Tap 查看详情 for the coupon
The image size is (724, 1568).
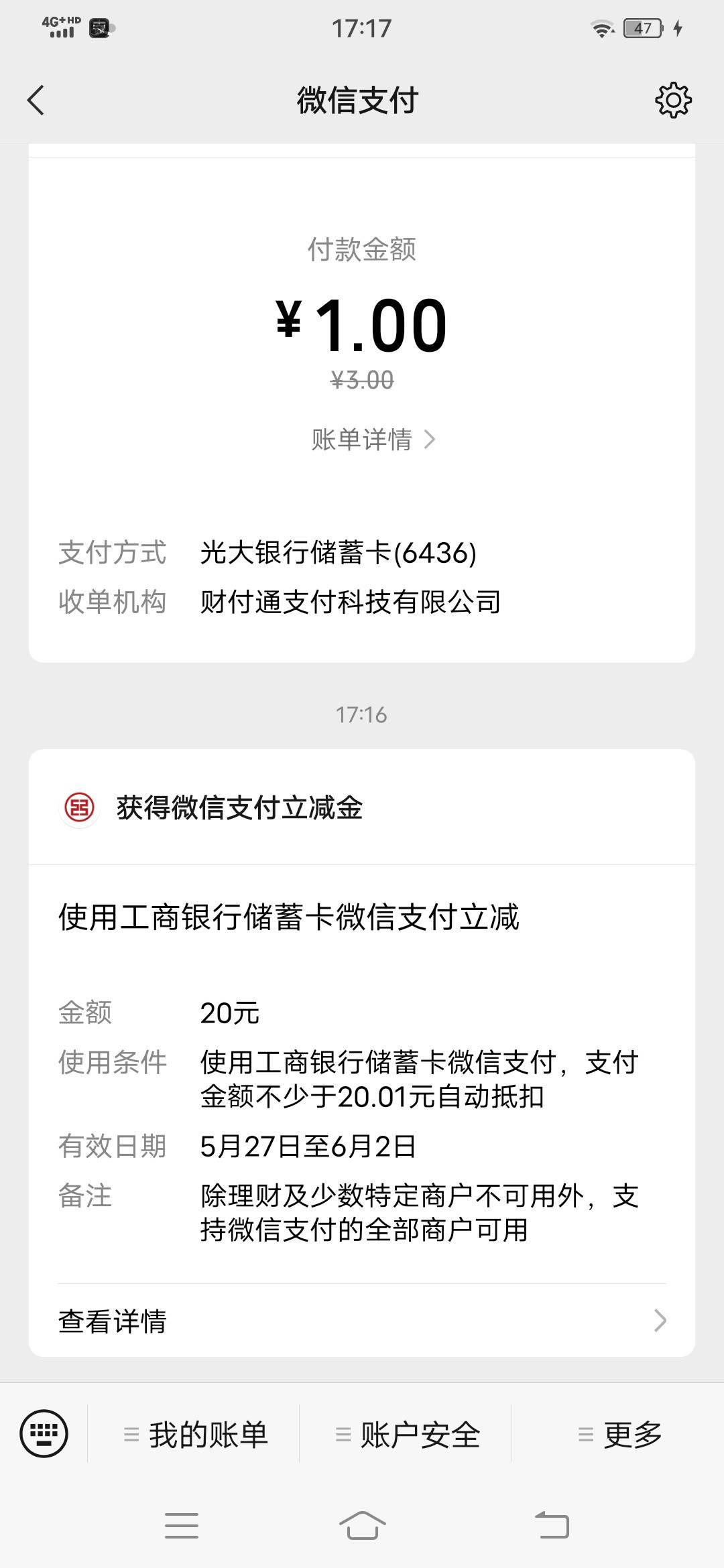click(x=361, y=1321)
